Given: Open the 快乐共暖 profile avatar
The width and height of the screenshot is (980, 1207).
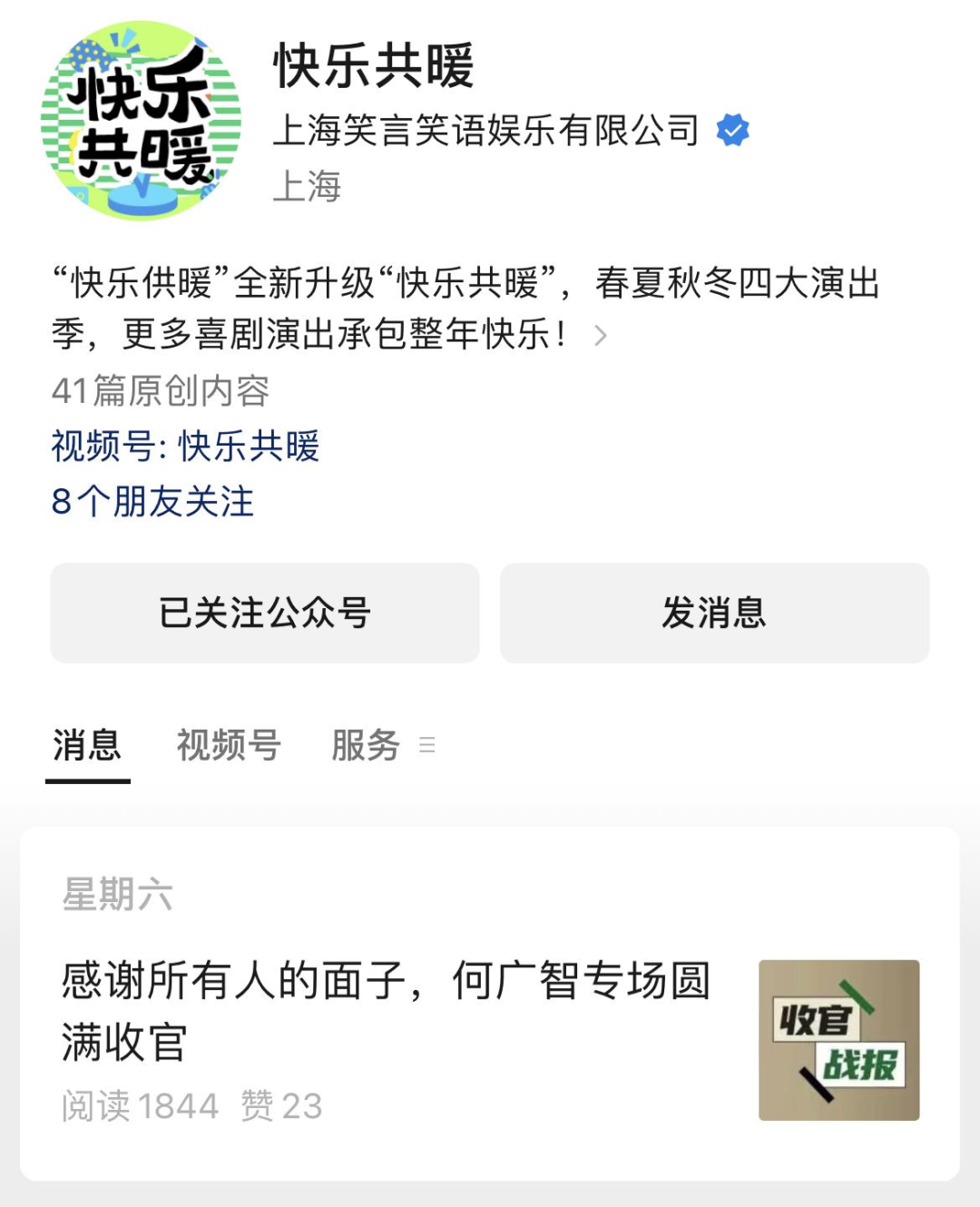Looking at the screenshot, I should [141, 121].
